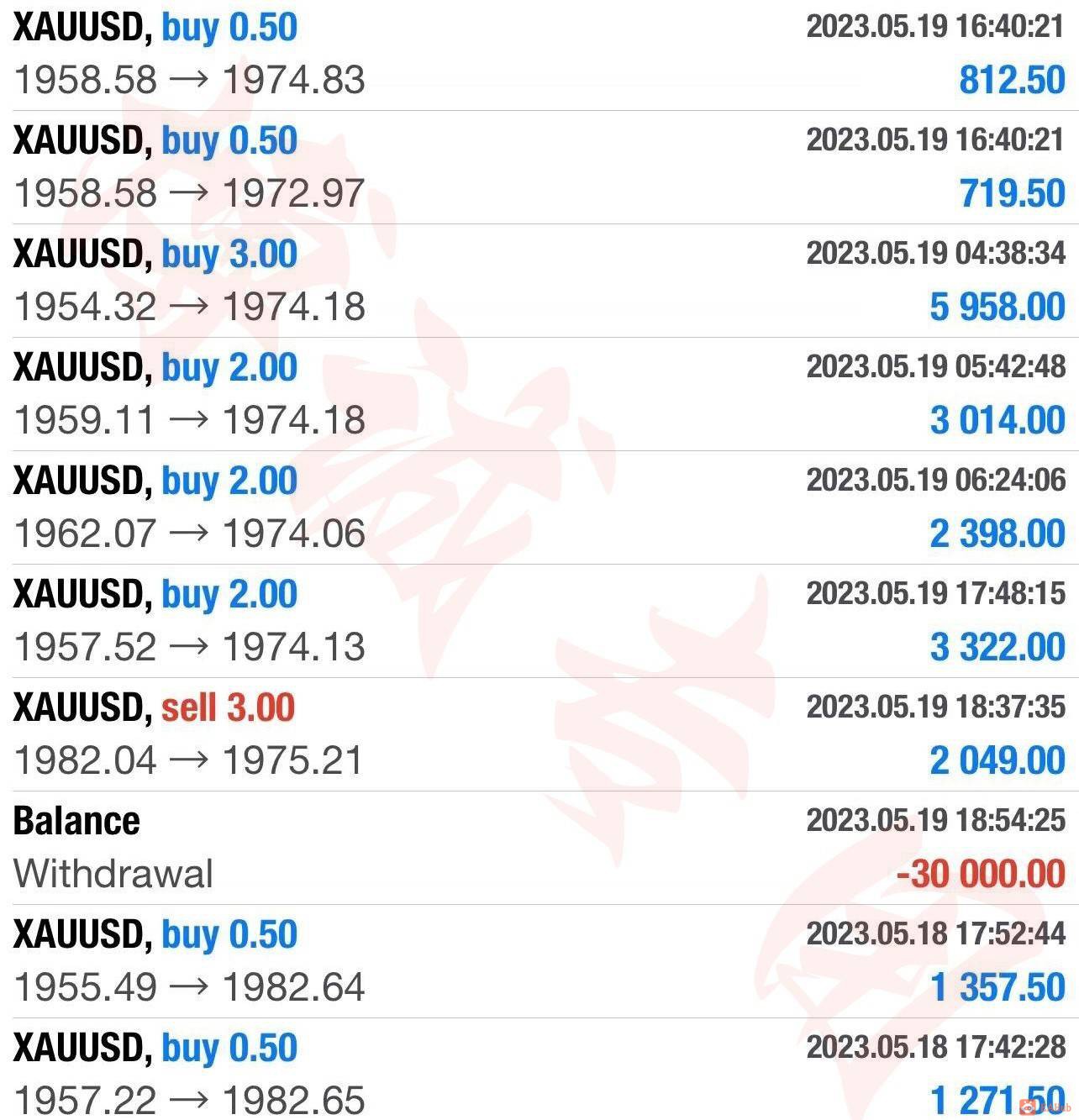This screenshot has width=1079, height=1120.
Task: Expand the XAUUSD sell 3.00 trade
Action: (538, 734)
